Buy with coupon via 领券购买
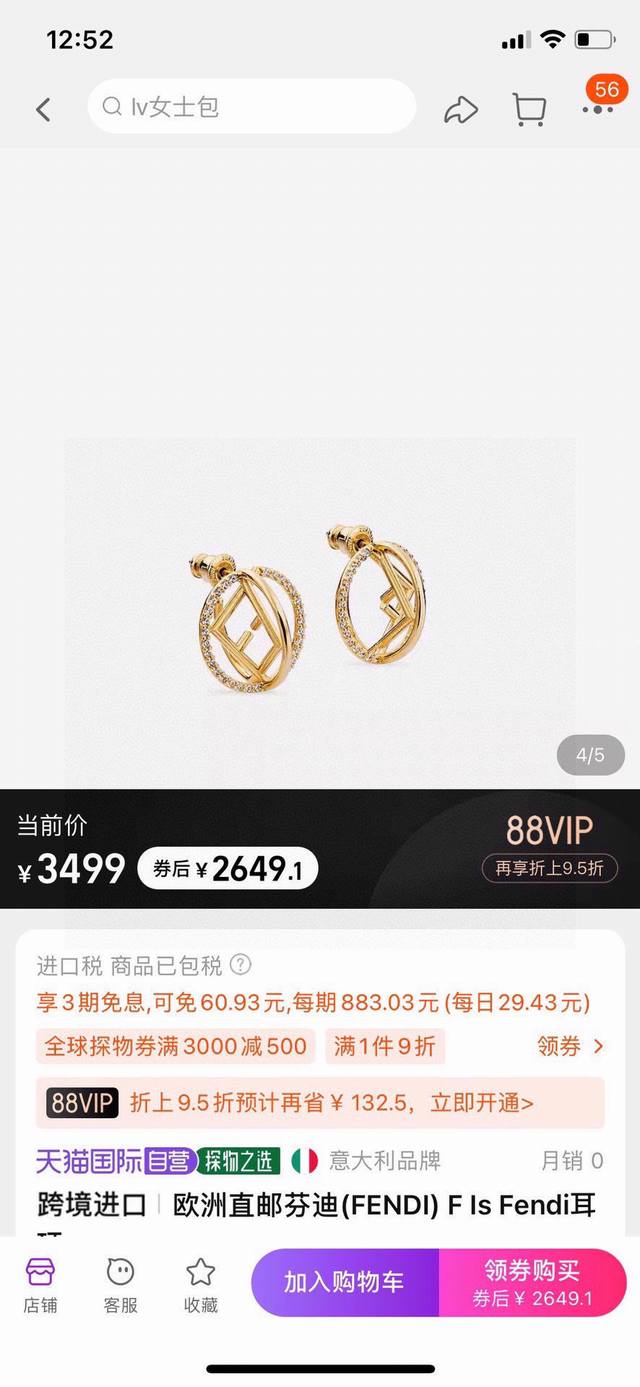The width and height of the screenshot is (640, 1387). pos(532,1282)
